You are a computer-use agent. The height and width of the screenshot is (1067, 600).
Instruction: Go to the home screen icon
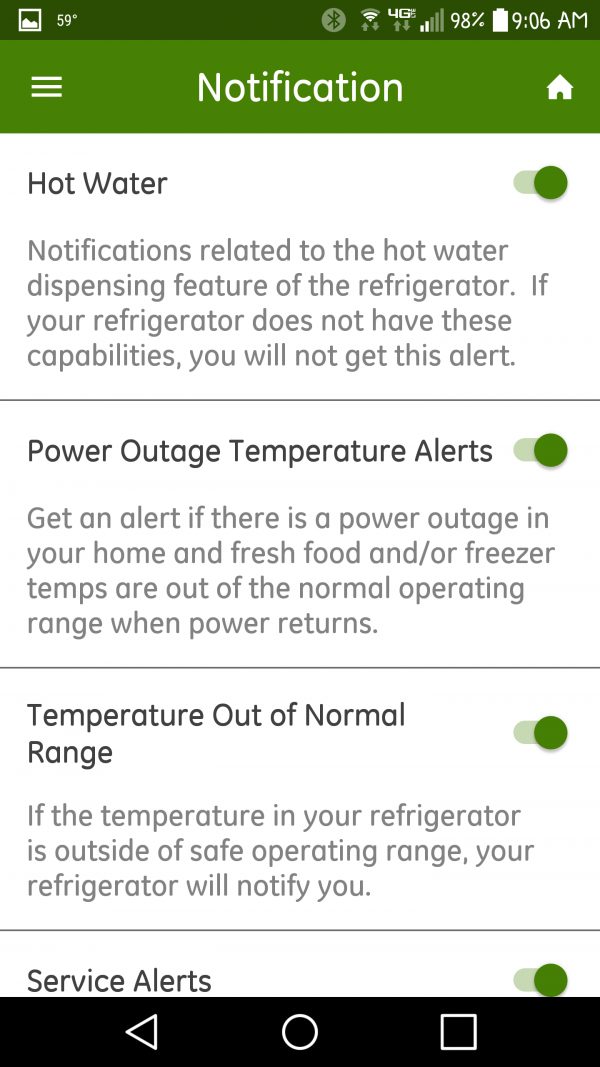[x=560, y=88]
